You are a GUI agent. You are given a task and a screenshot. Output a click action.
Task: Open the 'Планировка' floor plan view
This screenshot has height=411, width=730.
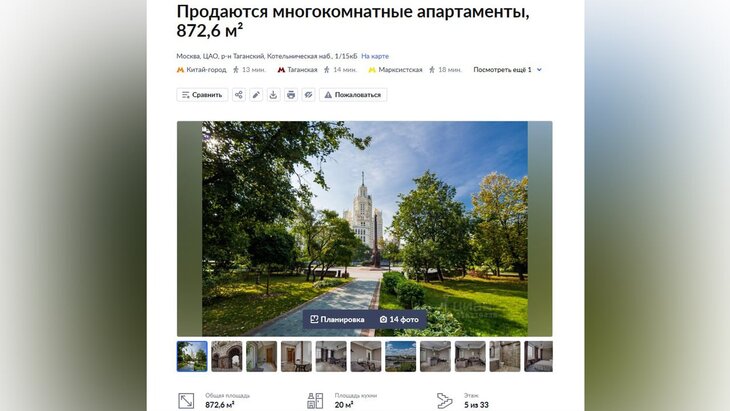[x=337, y=319]
